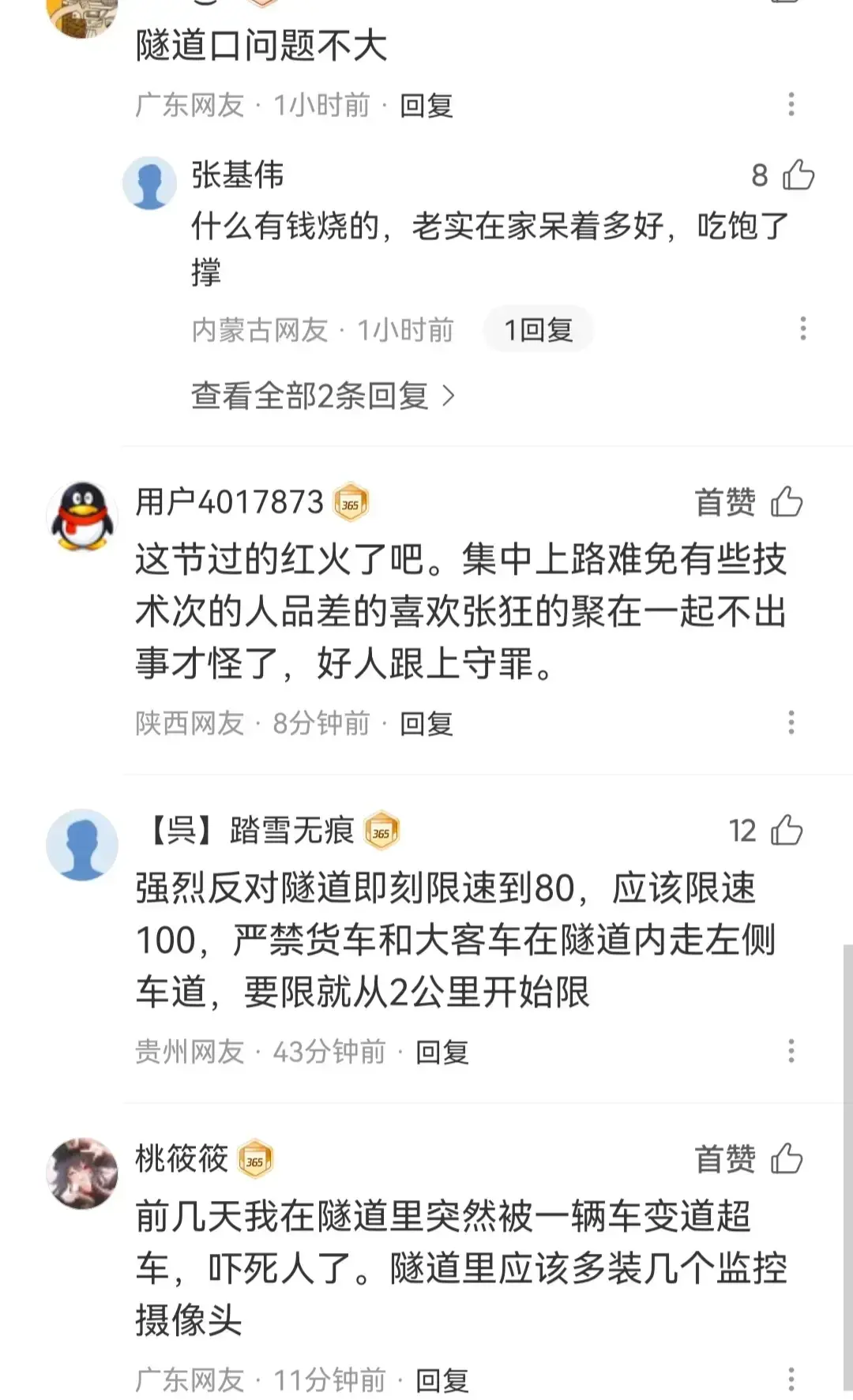Reply to 用户4017873's comment
The image size is (853, 1400).
(426, 723)
